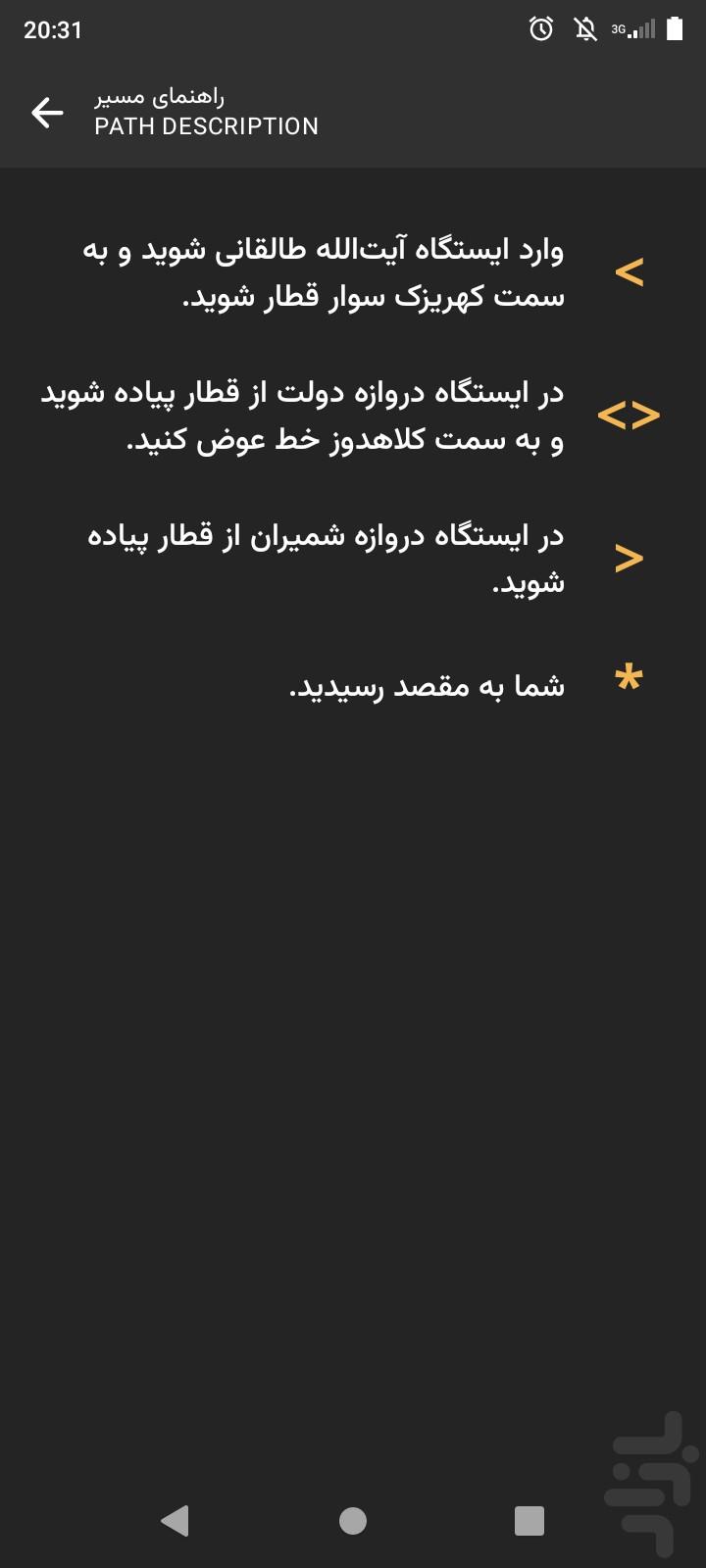Go back from Path Description screen
The image size is (706, 1568).
click(x=47, y=113)
